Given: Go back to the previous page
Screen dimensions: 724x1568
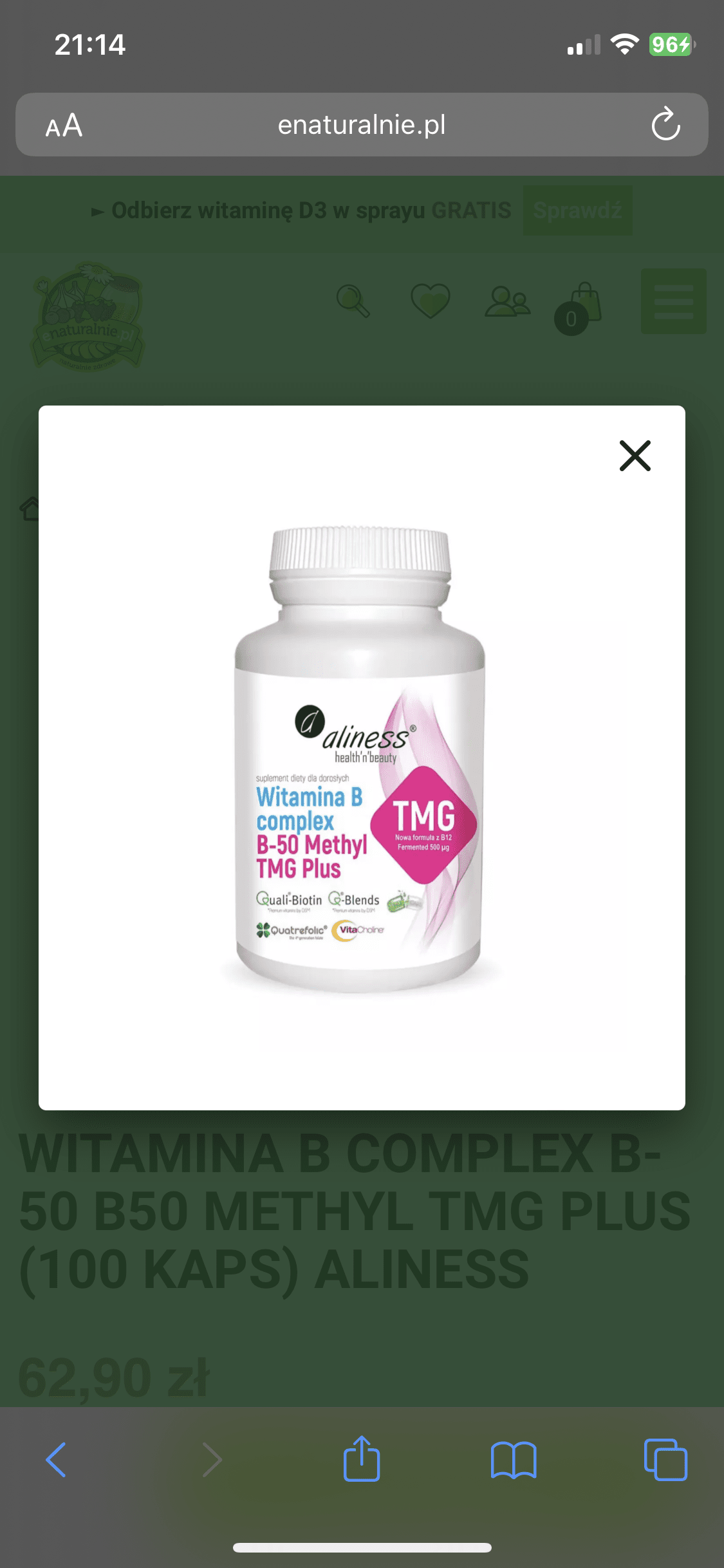Looking at the screenshot, I should [x=56, y=1459].
